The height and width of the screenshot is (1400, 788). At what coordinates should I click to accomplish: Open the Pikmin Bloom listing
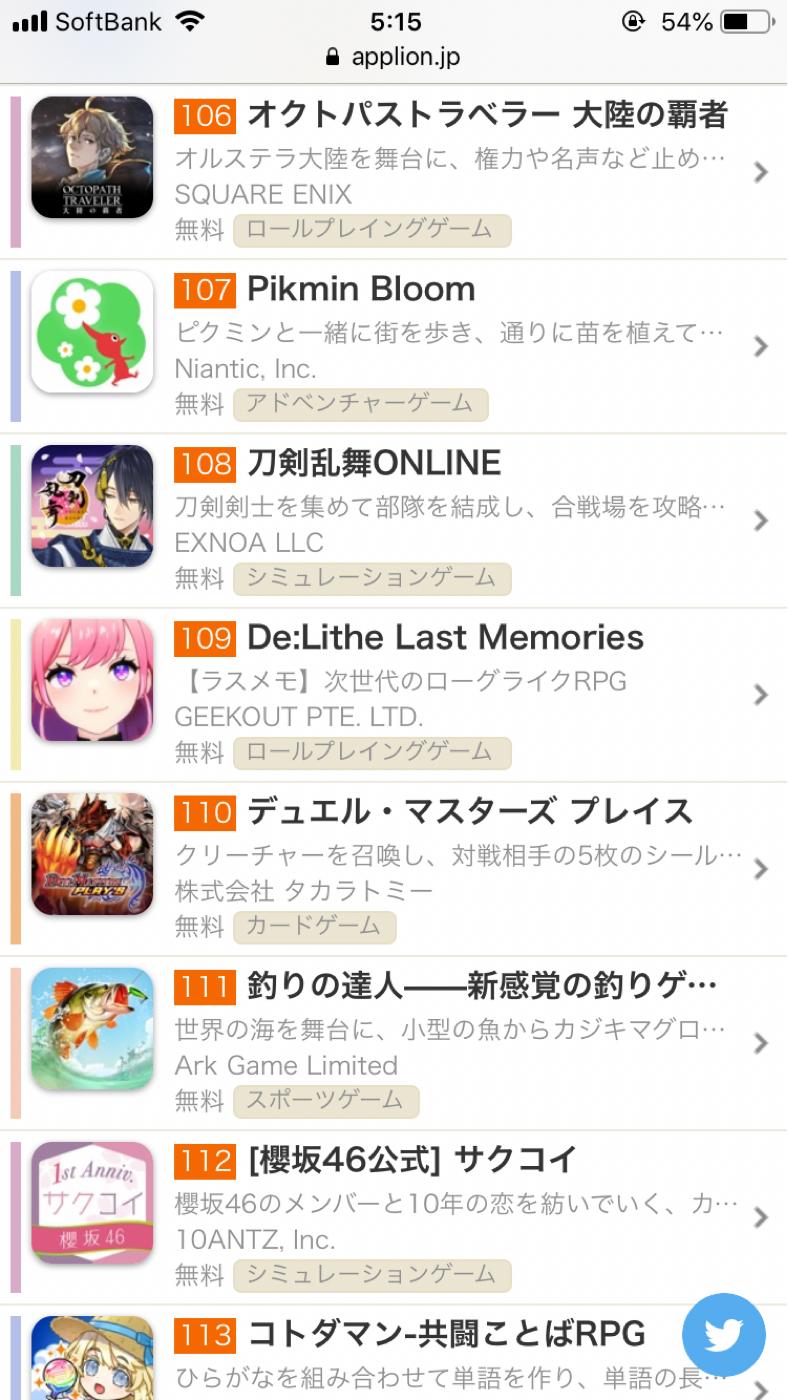coord(360,290)
